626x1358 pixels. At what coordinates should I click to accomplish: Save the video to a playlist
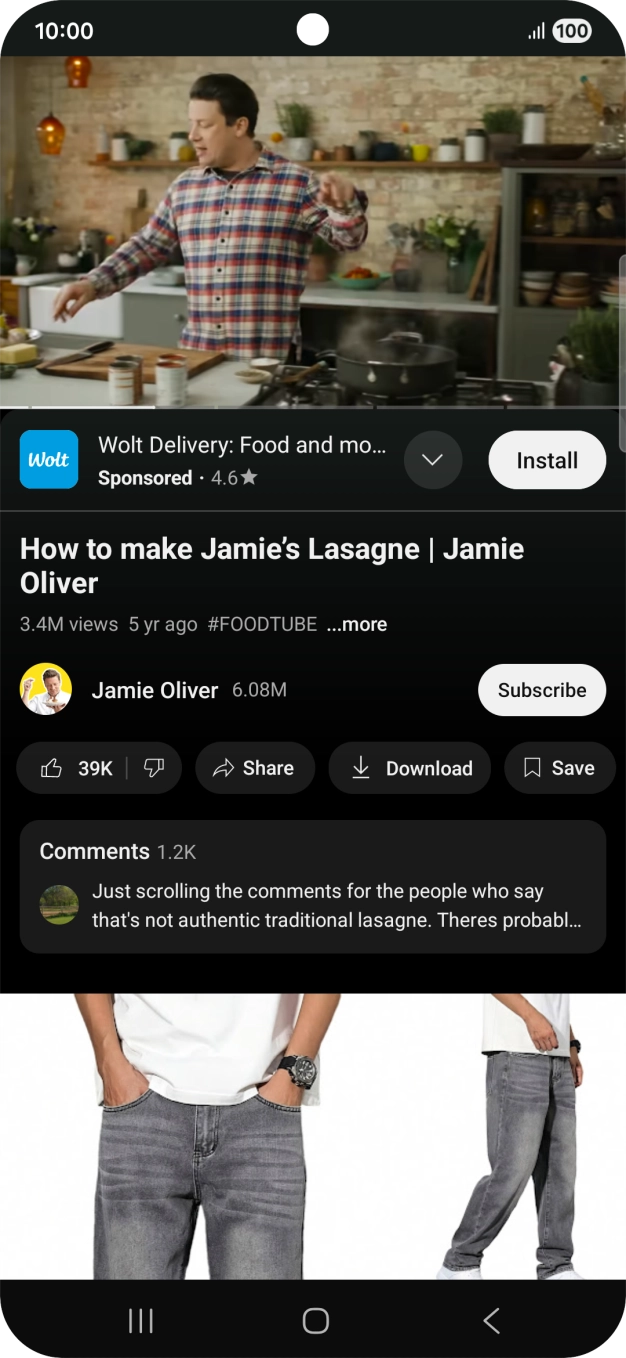click(x=560, y=768)
